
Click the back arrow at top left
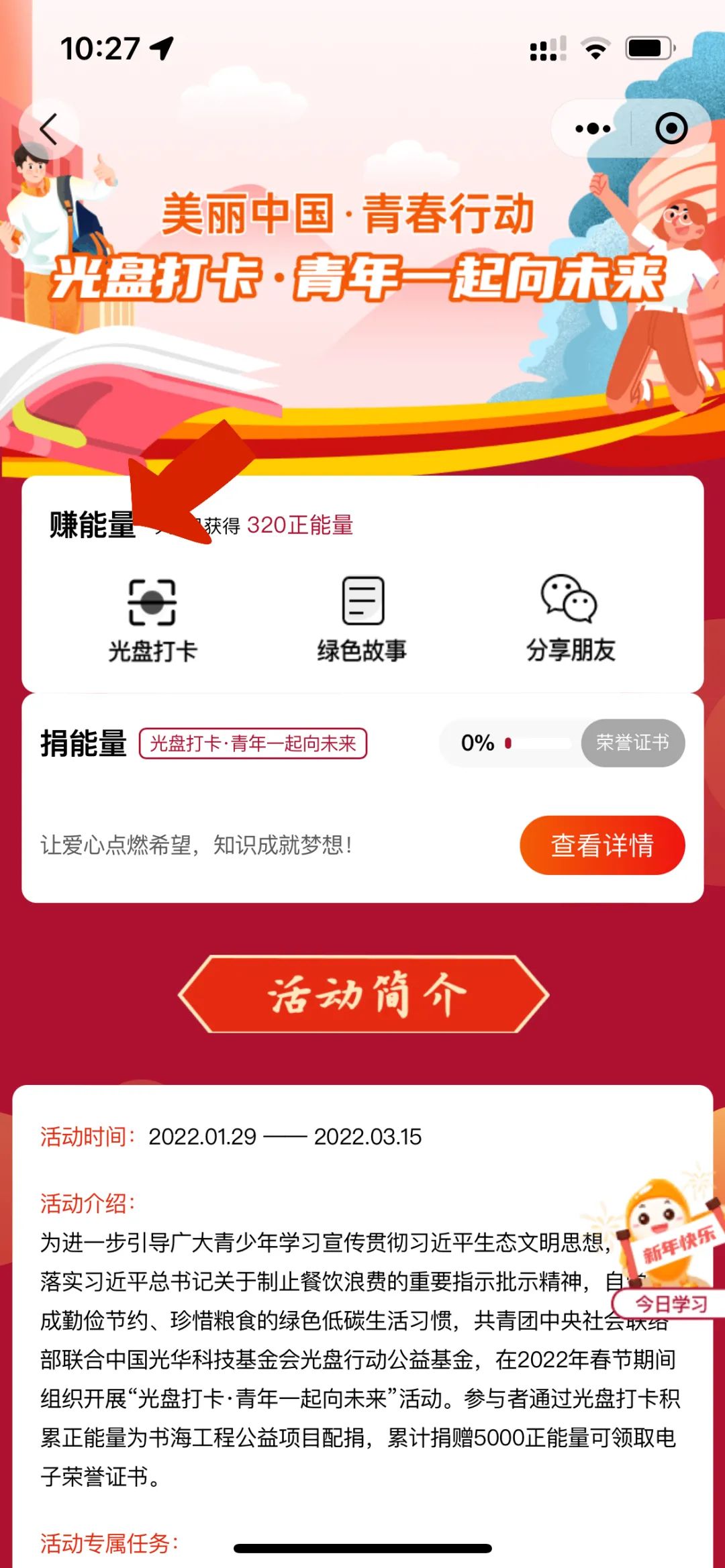click(49, 127)
